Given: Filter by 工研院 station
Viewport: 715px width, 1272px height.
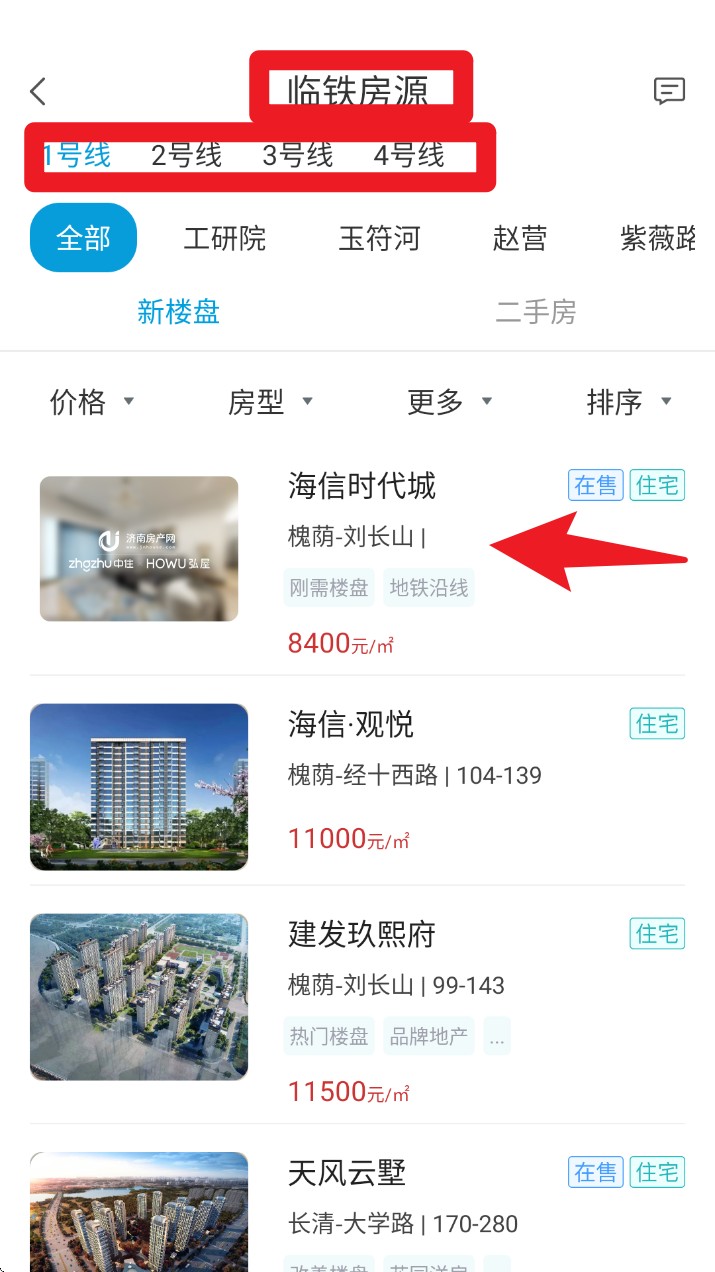Looking at the screenshot, I should coord(225,238).
